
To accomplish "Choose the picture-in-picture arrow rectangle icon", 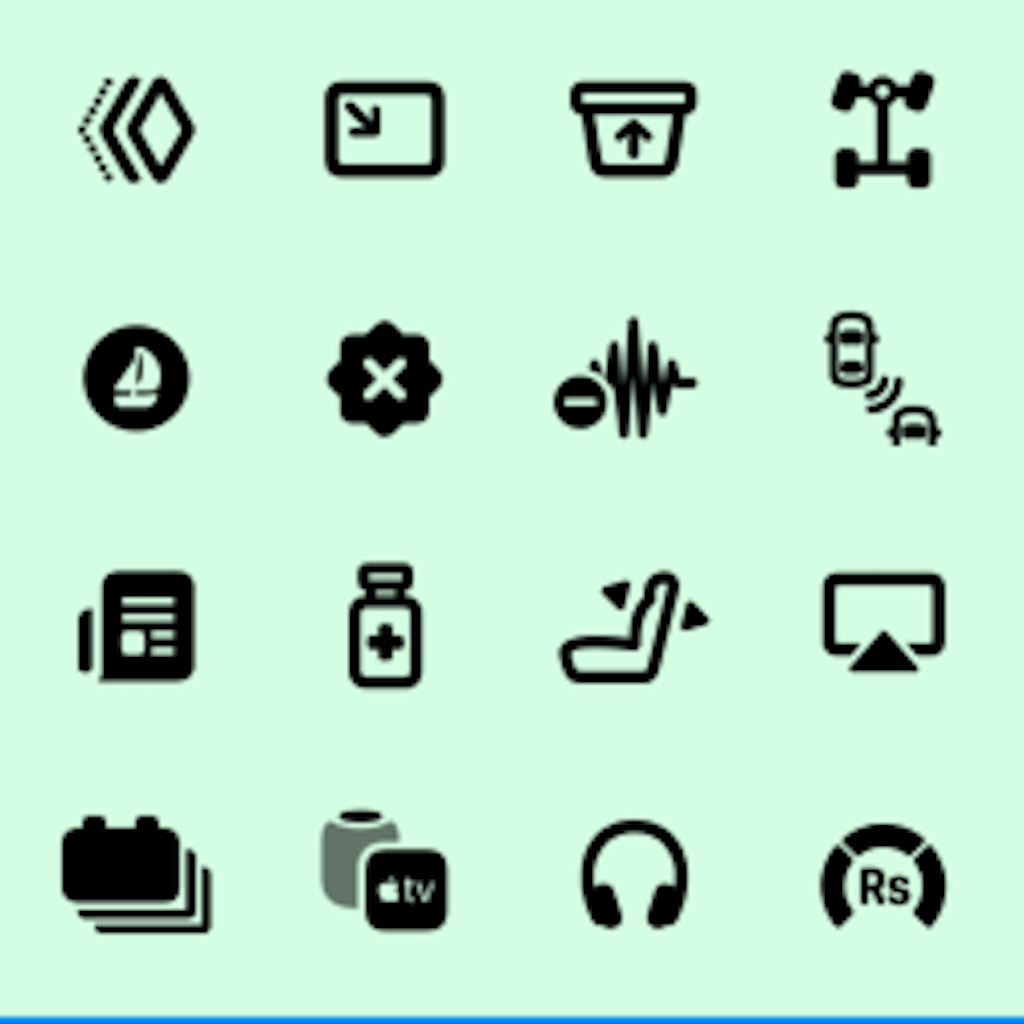I will pyautogui.click(x=385, y=130).
